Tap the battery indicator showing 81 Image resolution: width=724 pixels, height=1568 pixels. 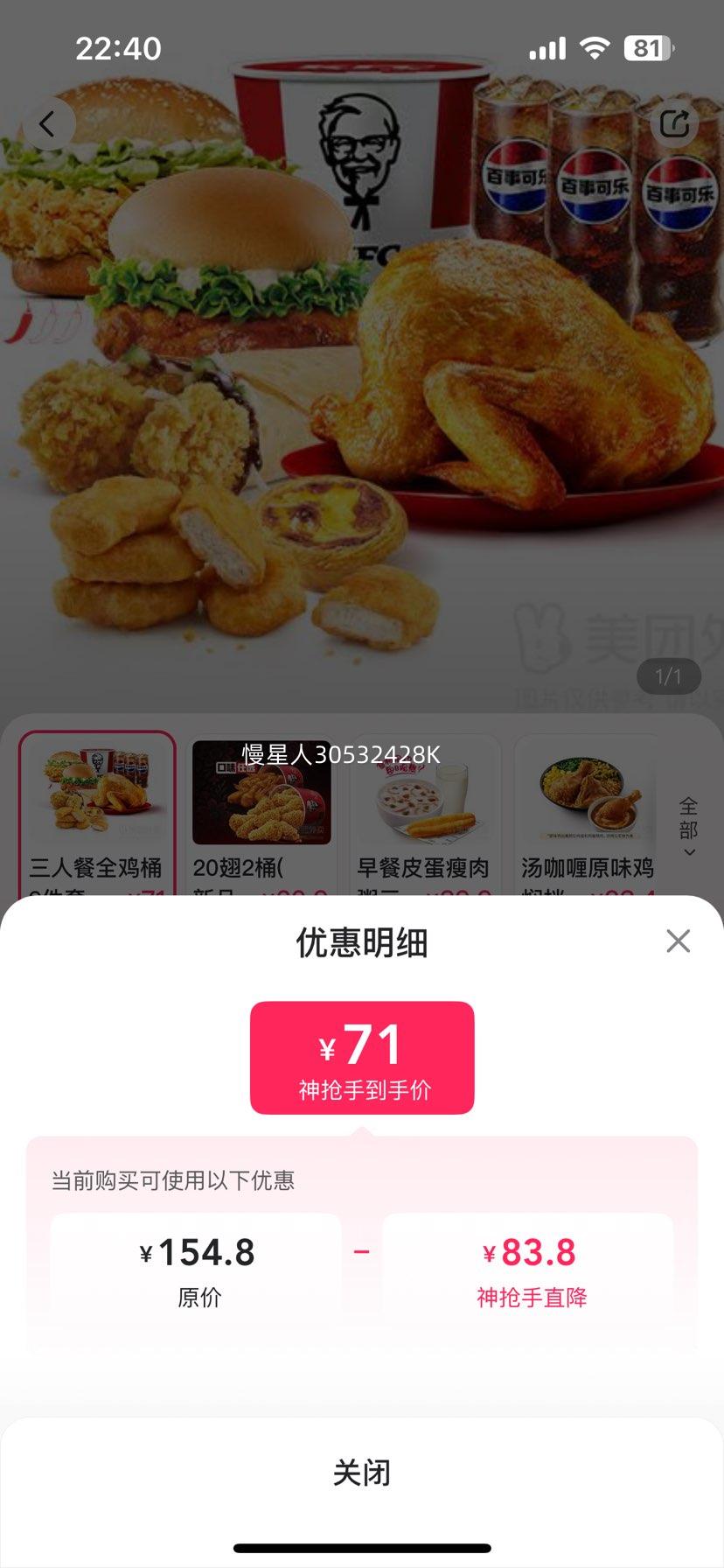(647, 48)
